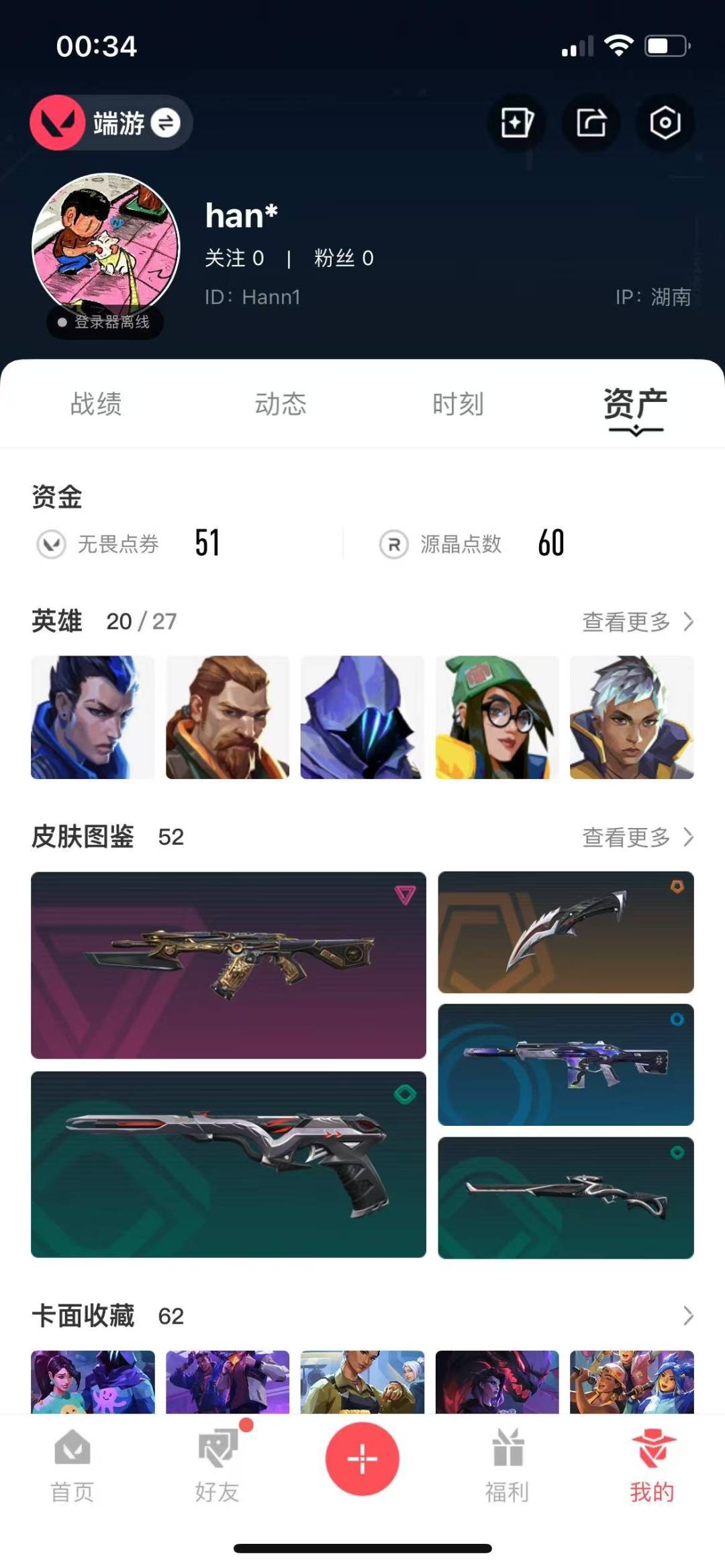Switch to the 战绩 tab

96,404
